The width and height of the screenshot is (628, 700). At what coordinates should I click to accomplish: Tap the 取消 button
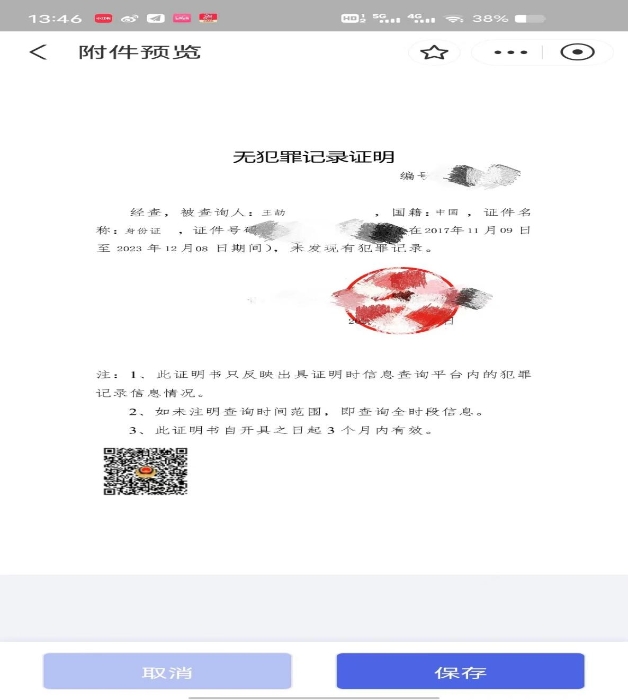pyautogui.click(x=167, y=671)
